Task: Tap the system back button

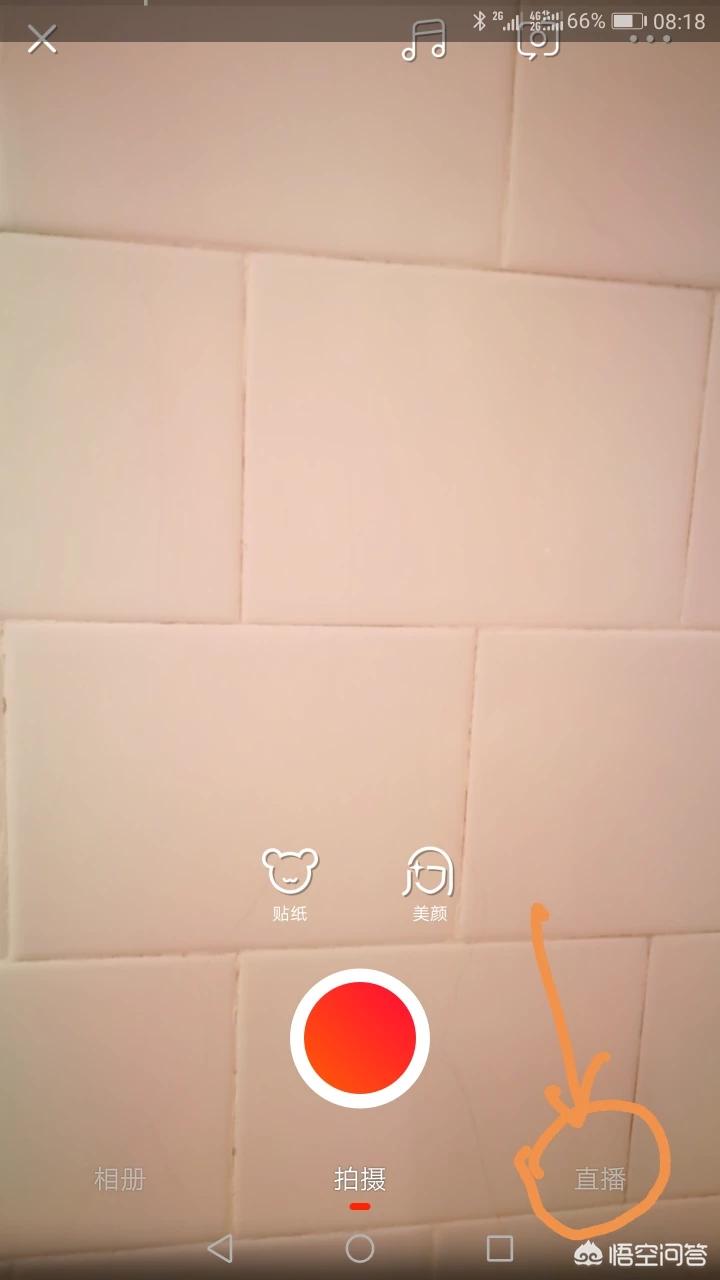Action: [x=220, y=1248]
